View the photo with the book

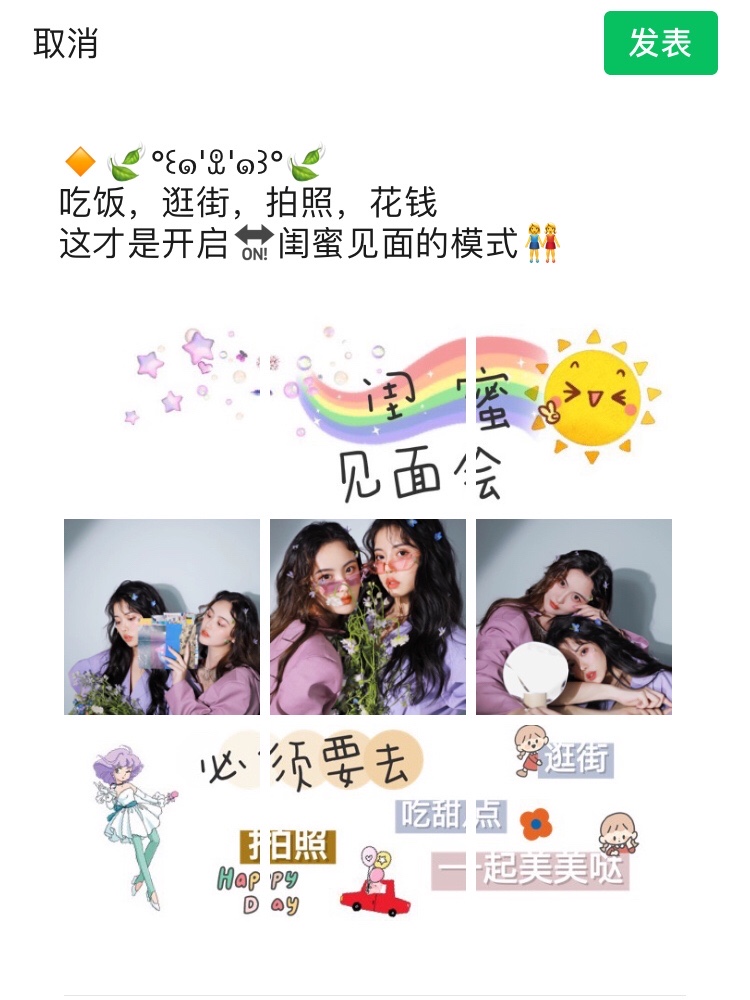tap(162, 617)
